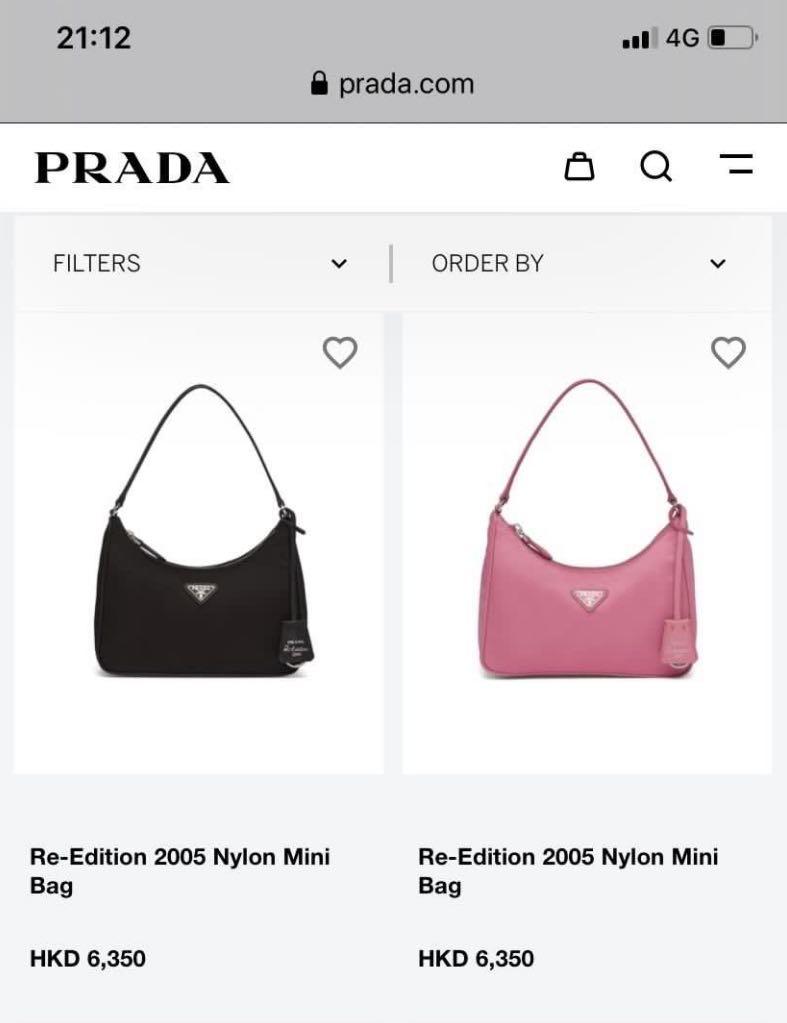Select the FILTERS menu item

pyautogui.click(x=96, y=263)
